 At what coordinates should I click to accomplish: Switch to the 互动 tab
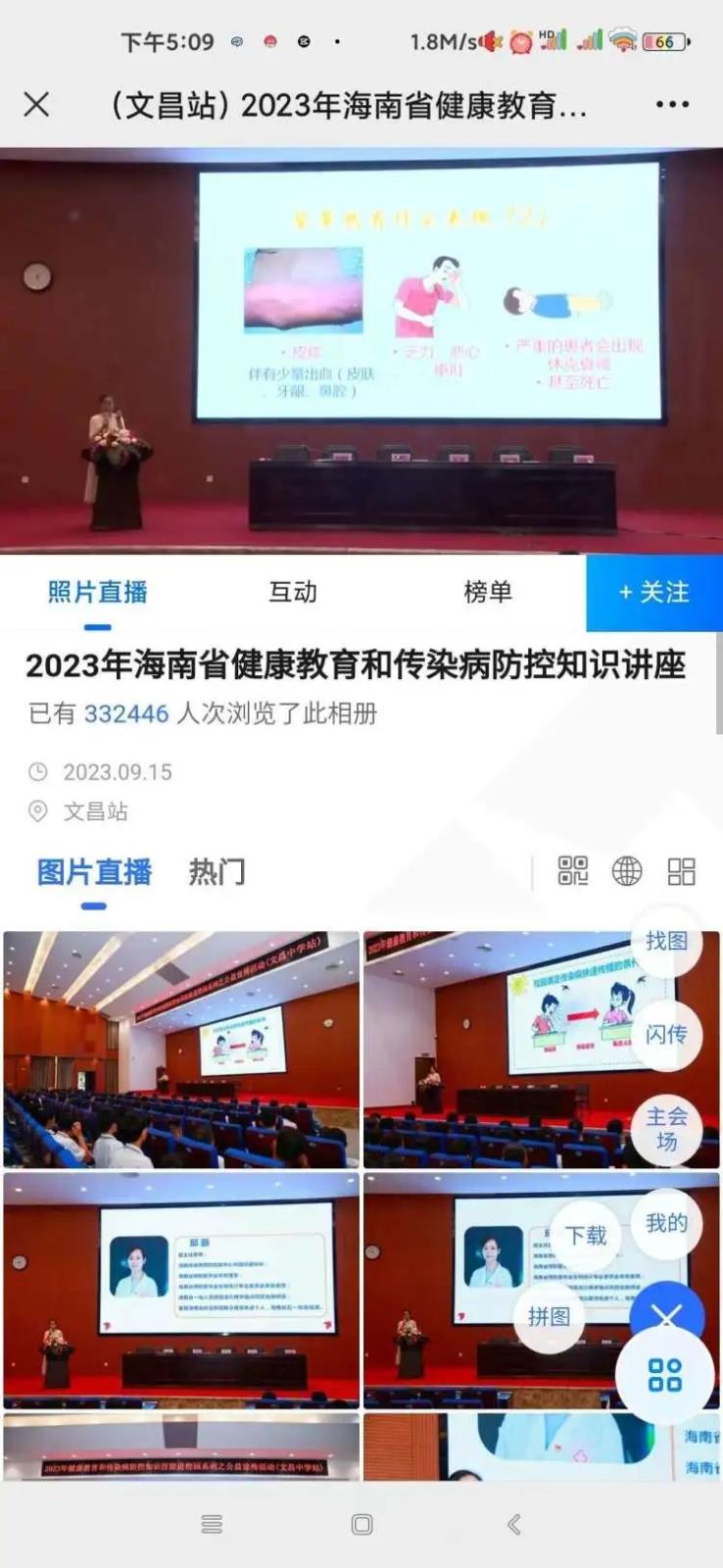point(292,592)
